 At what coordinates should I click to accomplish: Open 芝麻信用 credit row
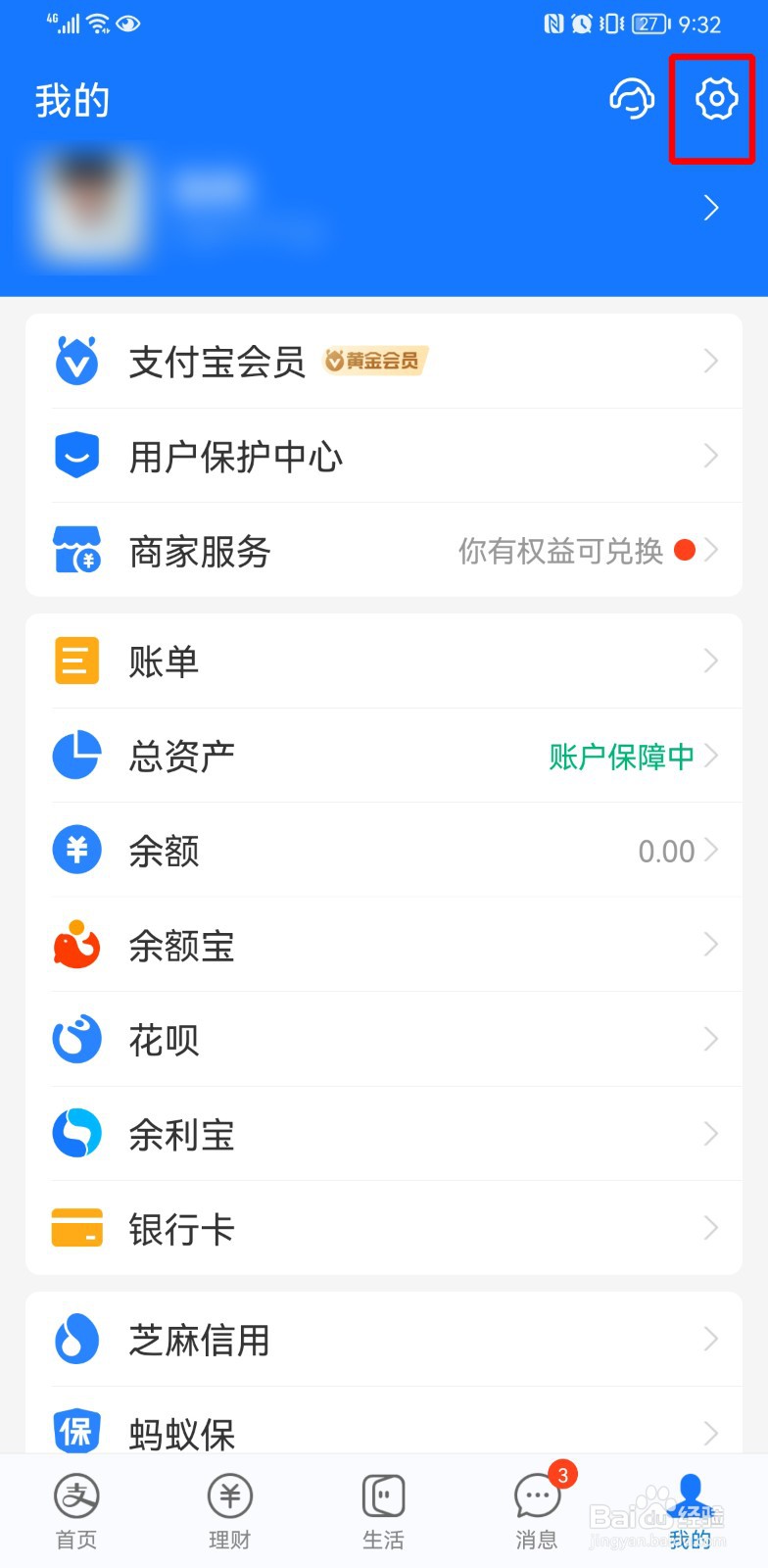[x=384, y=1340]
